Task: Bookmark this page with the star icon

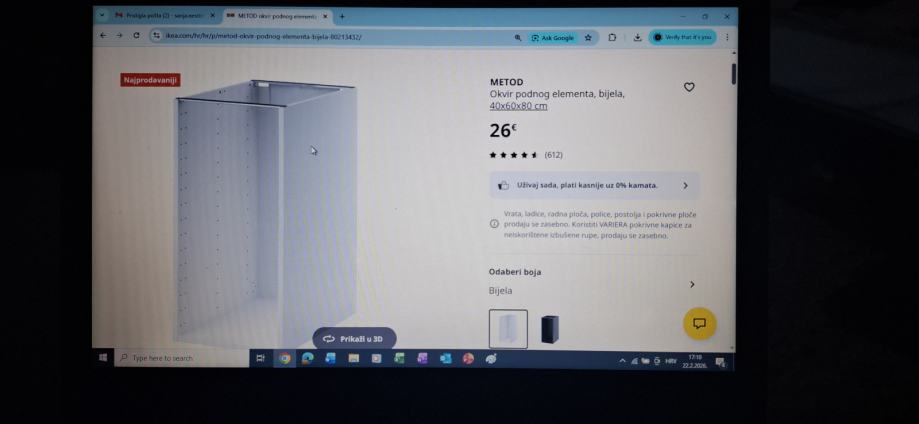Action: point(588,37)
